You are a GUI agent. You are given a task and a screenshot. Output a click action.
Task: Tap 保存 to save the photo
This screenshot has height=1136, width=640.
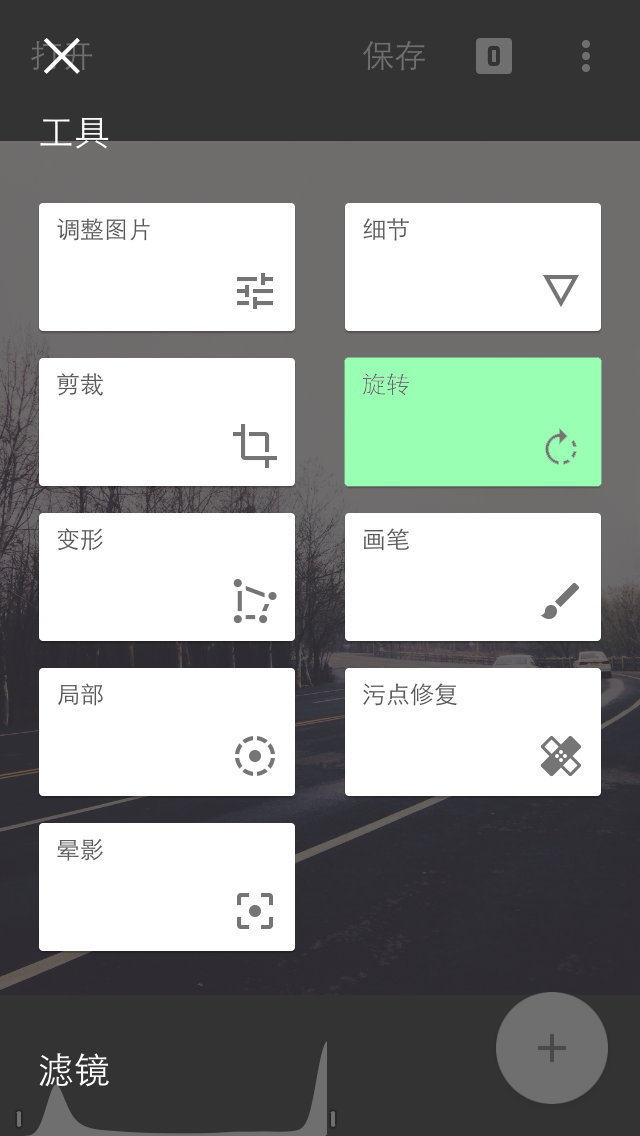394,56
